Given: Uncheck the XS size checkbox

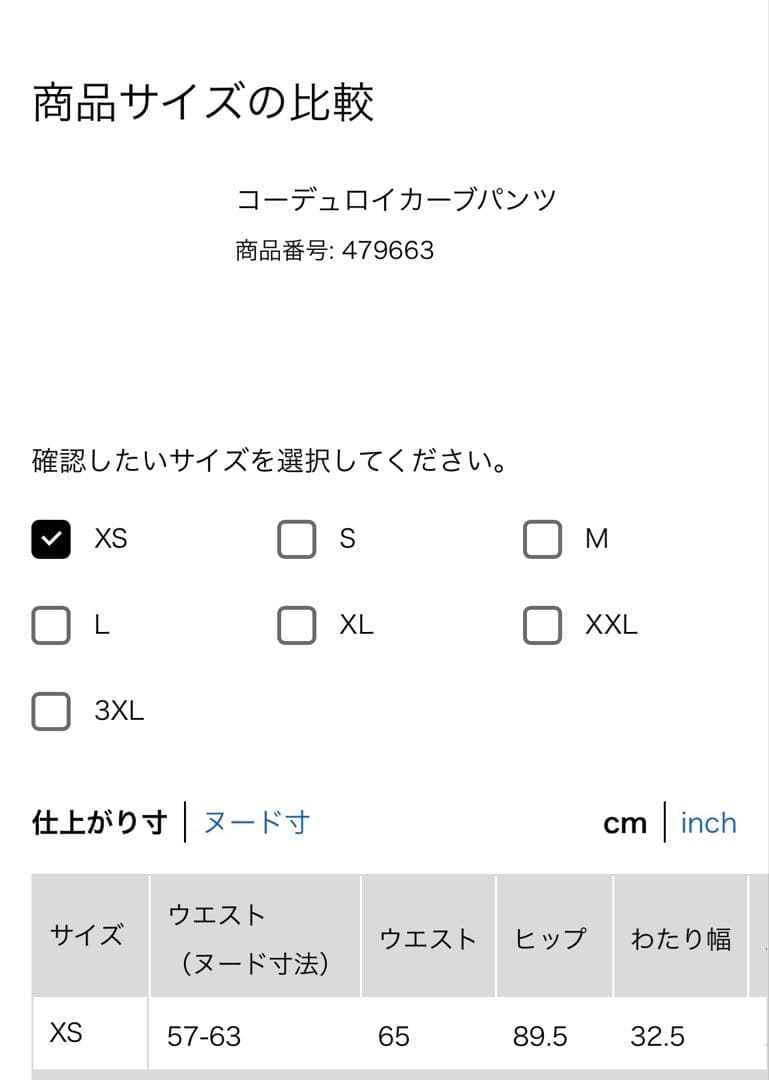Looking at the screenshot, I should click(x=51, y=539).
